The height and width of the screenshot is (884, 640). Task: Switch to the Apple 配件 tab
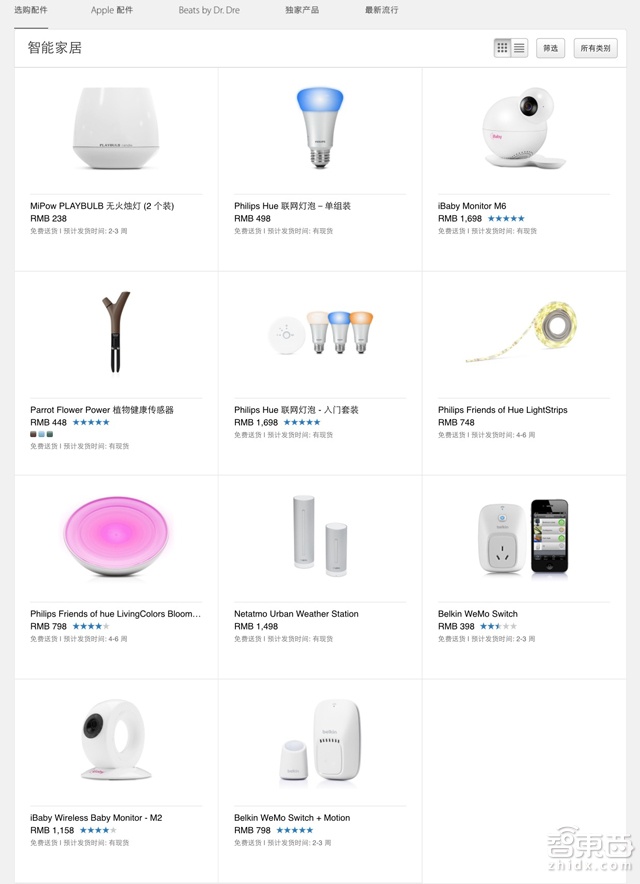112,10
